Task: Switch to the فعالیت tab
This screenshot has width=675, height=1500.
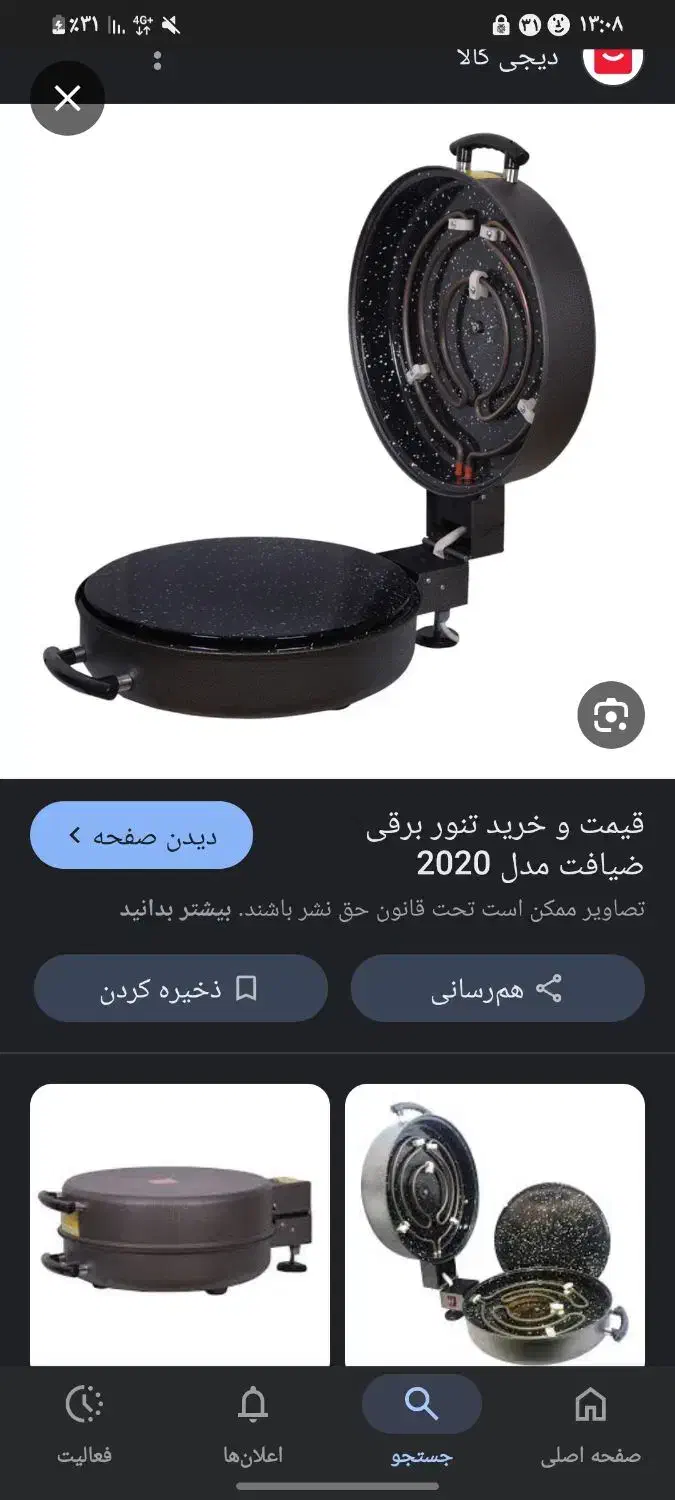Action: (84, 1422)
